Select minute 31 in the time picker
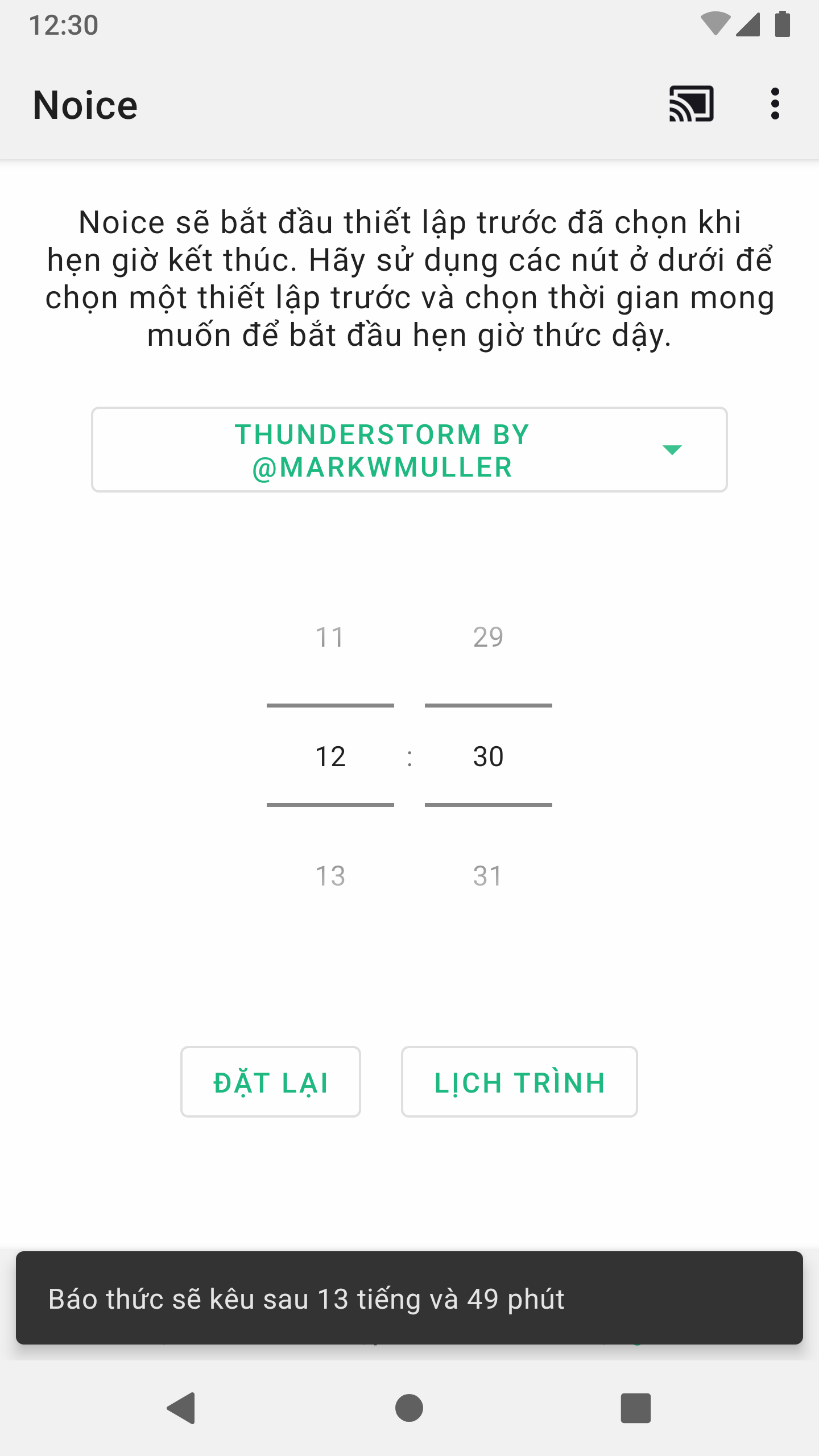The image size is (819, 1456). click(x=488, y=876)
